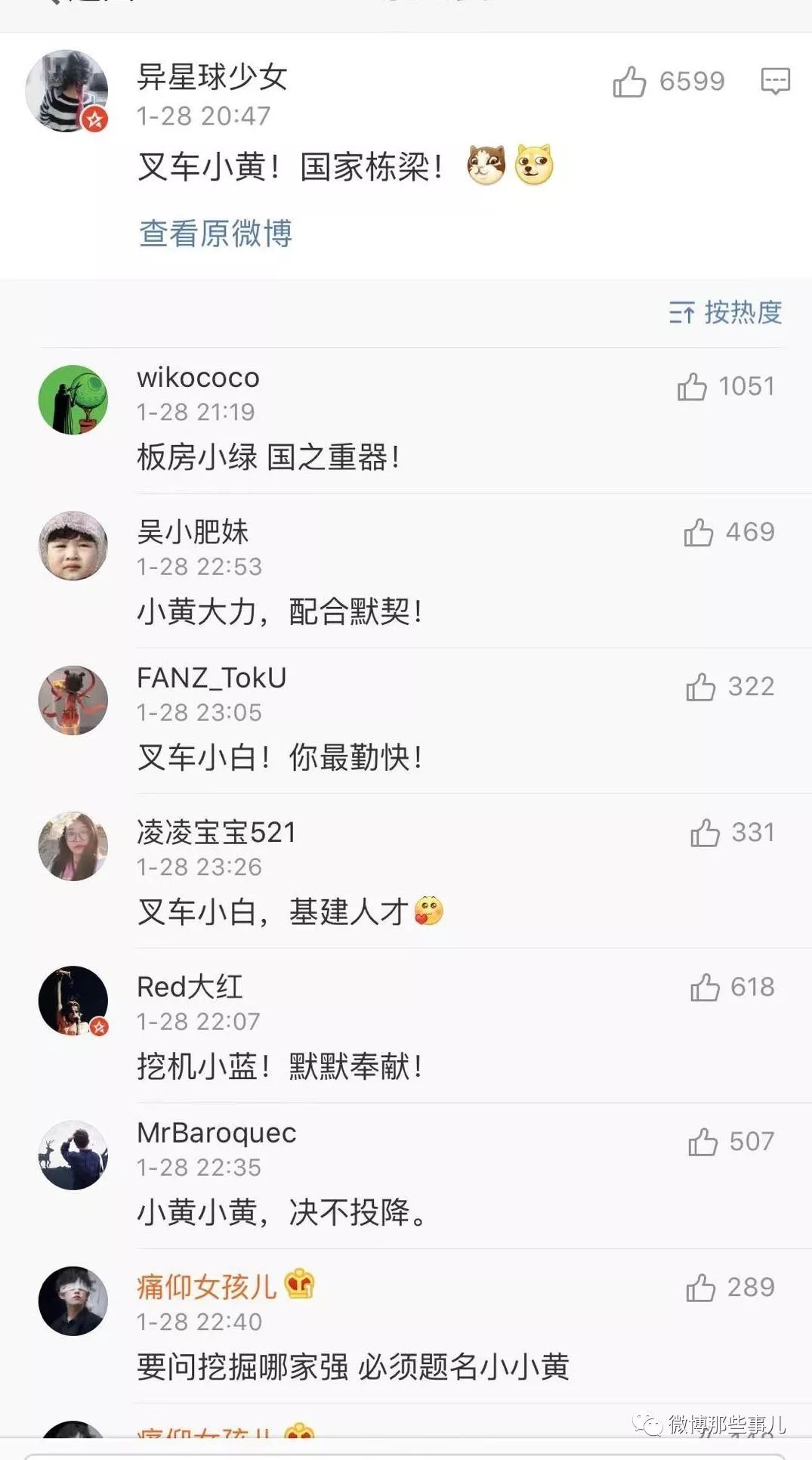Open the username link 痛仰女孩儿 above 要问挖掘哪家强
Image resolution: width=812 pixels, height=1460 pixels.
(206, 1286)
